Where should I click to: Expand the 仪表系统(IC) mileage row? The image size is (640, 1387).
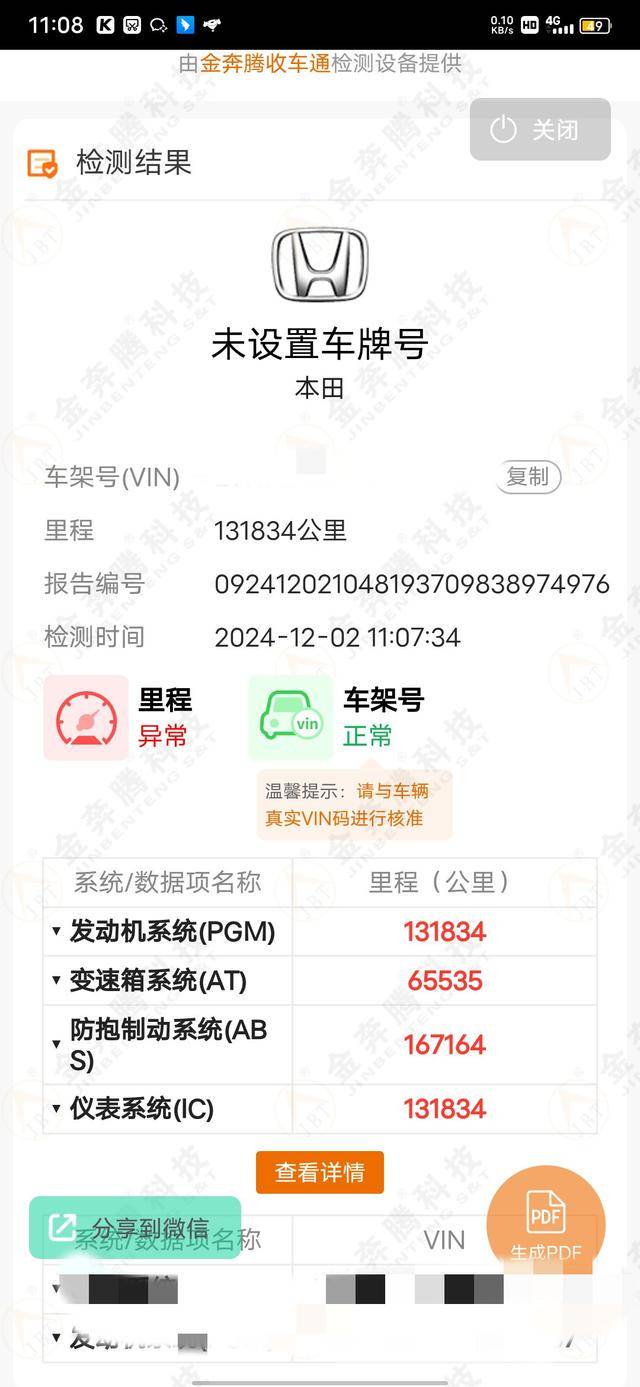(57, 1109)
